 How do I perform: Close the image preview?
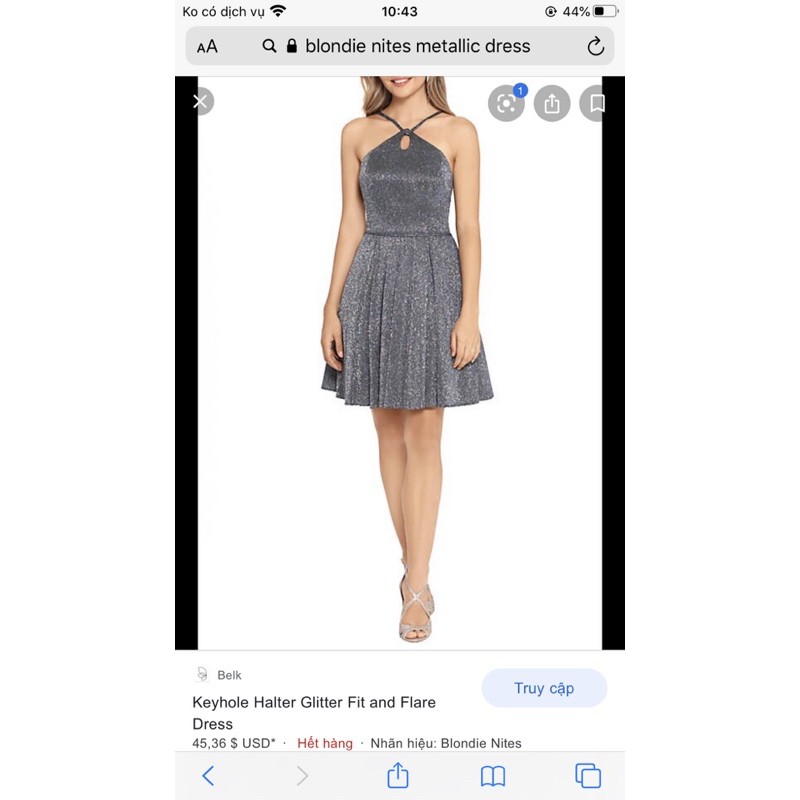tap(201, 101)
